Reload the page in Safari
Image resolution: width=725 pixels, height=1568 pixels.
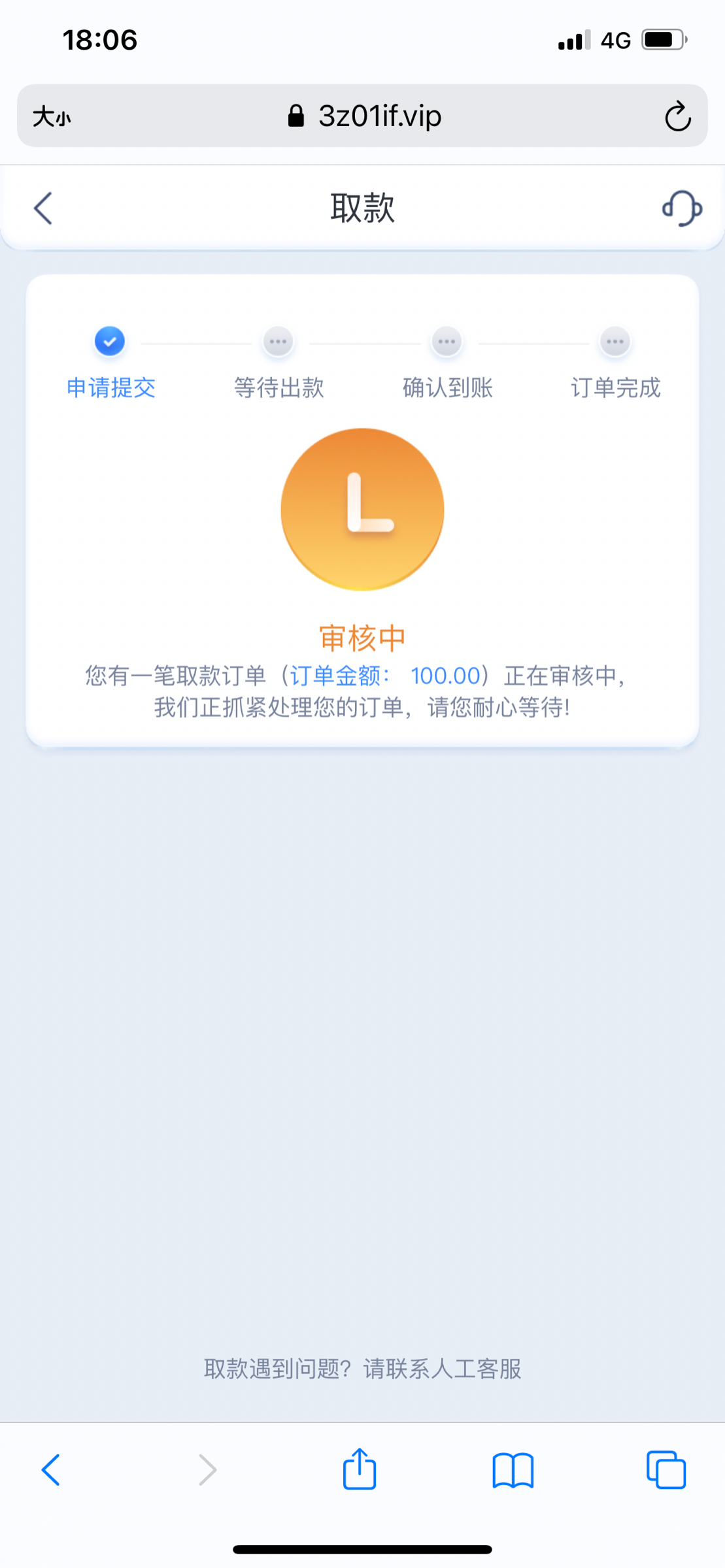point(678,116)
